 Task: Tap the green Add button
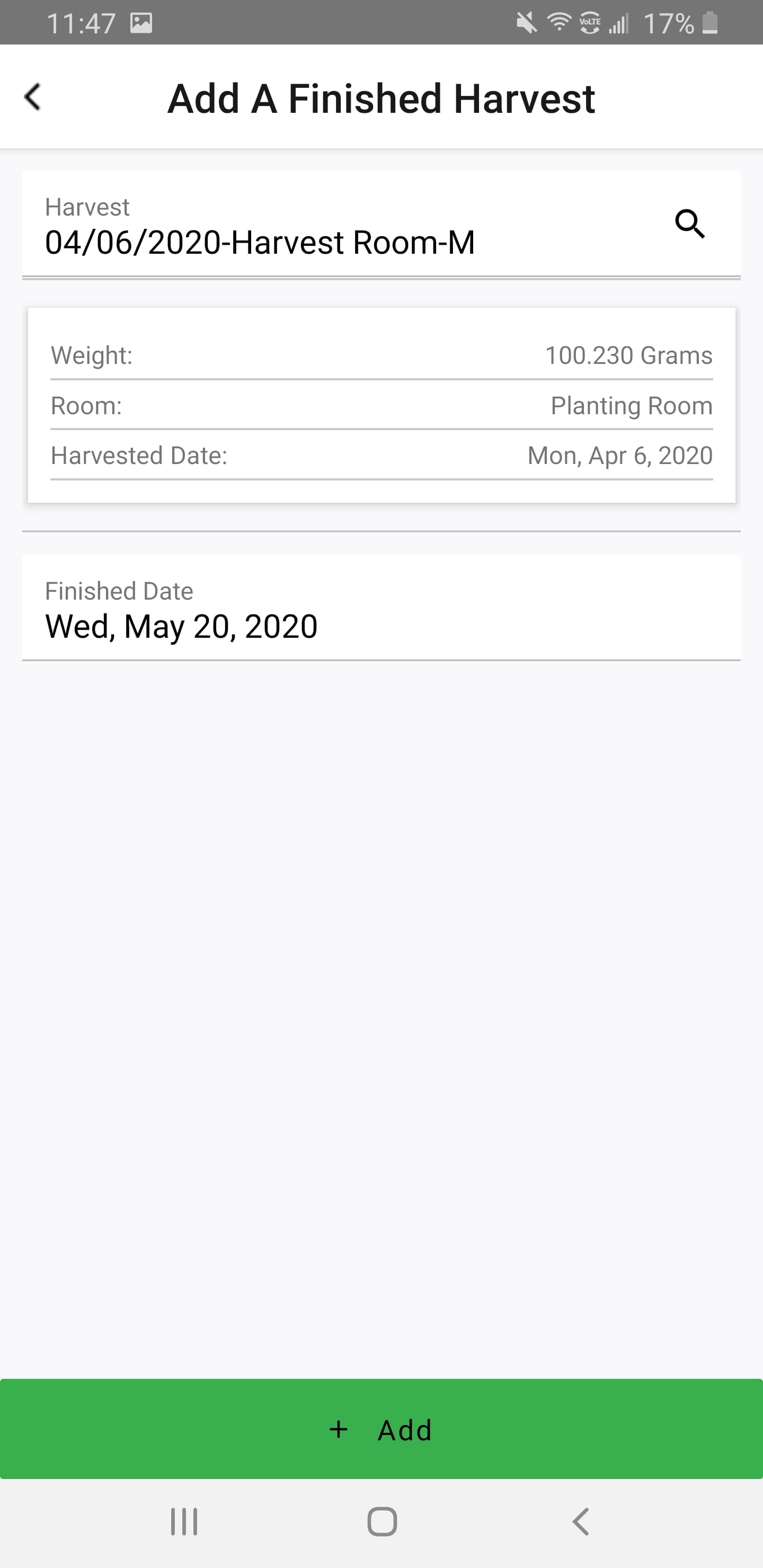381,1429
